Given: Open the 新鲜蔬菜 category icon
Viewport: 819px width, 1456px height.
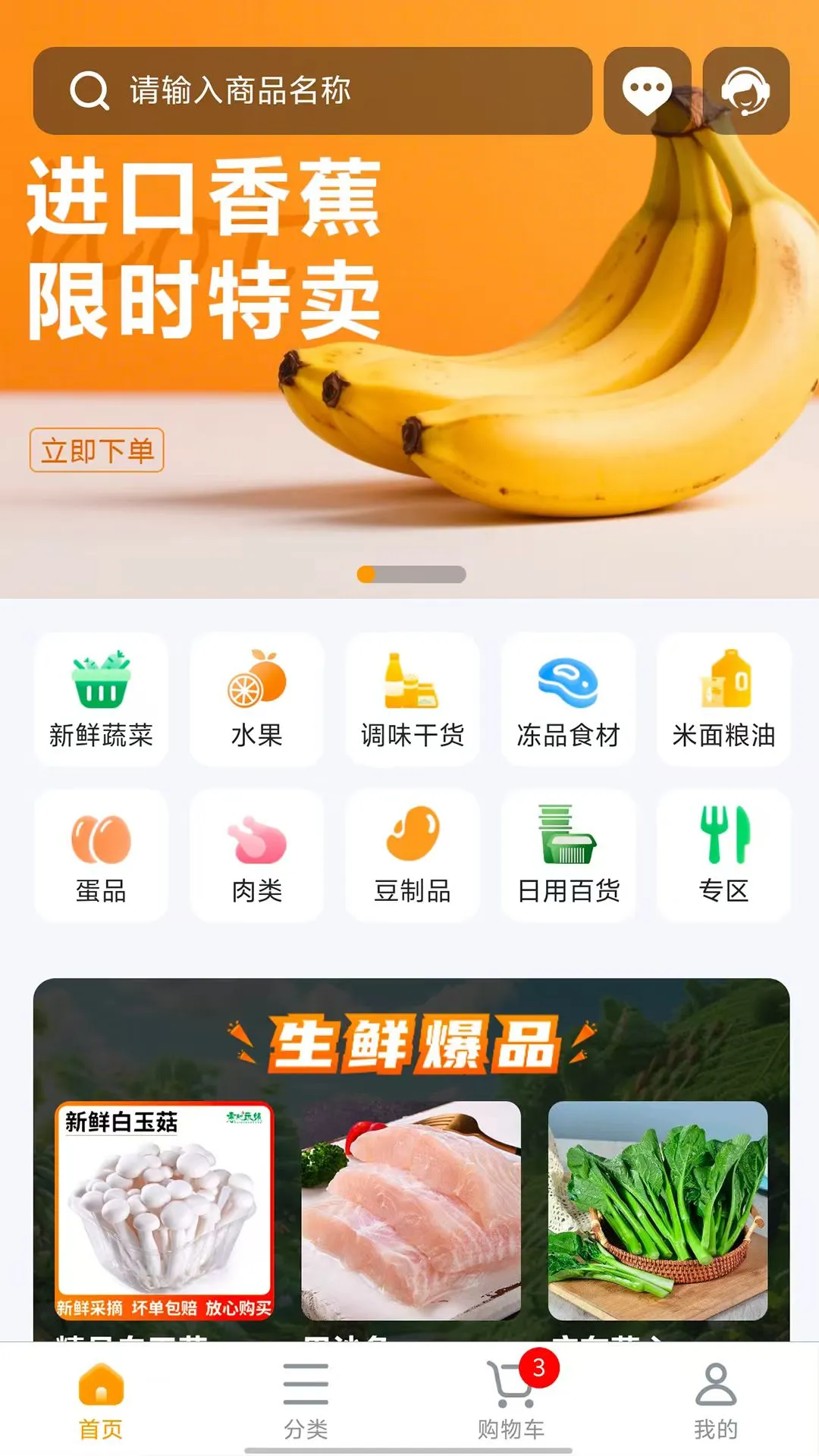Looking at the screenshot, I should [99, 698].
